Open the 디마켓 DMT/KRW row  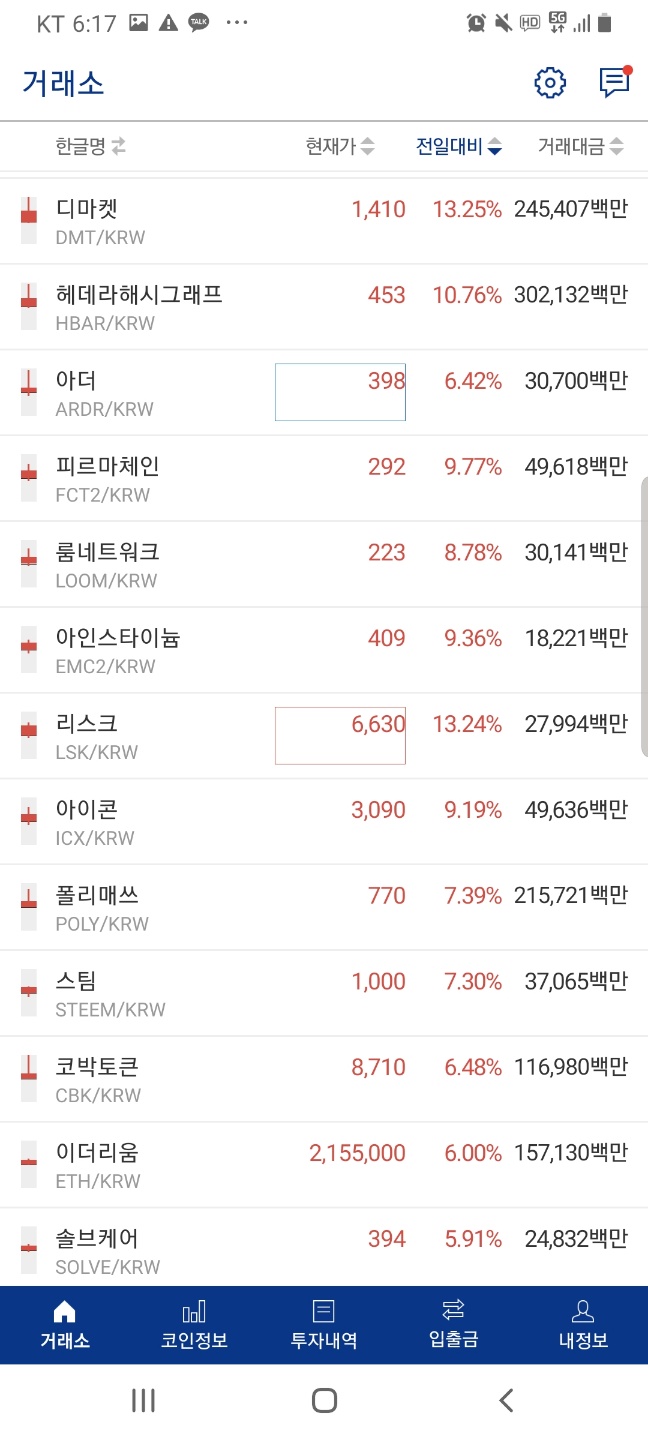[x=324, y=222]
